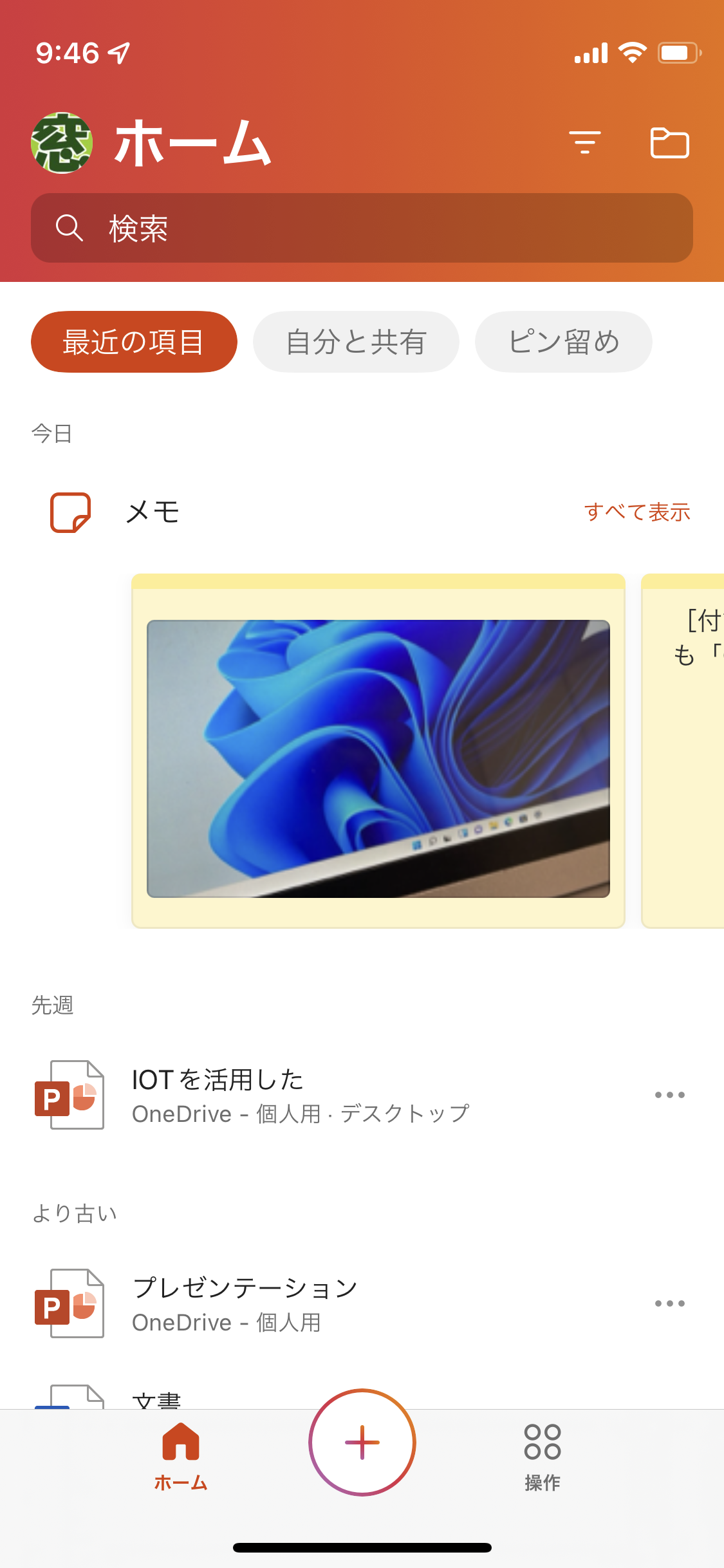
Task: Open the Sticky Notes (メモ) section icon
Action: pyautogui.click(x=70, y=512)
